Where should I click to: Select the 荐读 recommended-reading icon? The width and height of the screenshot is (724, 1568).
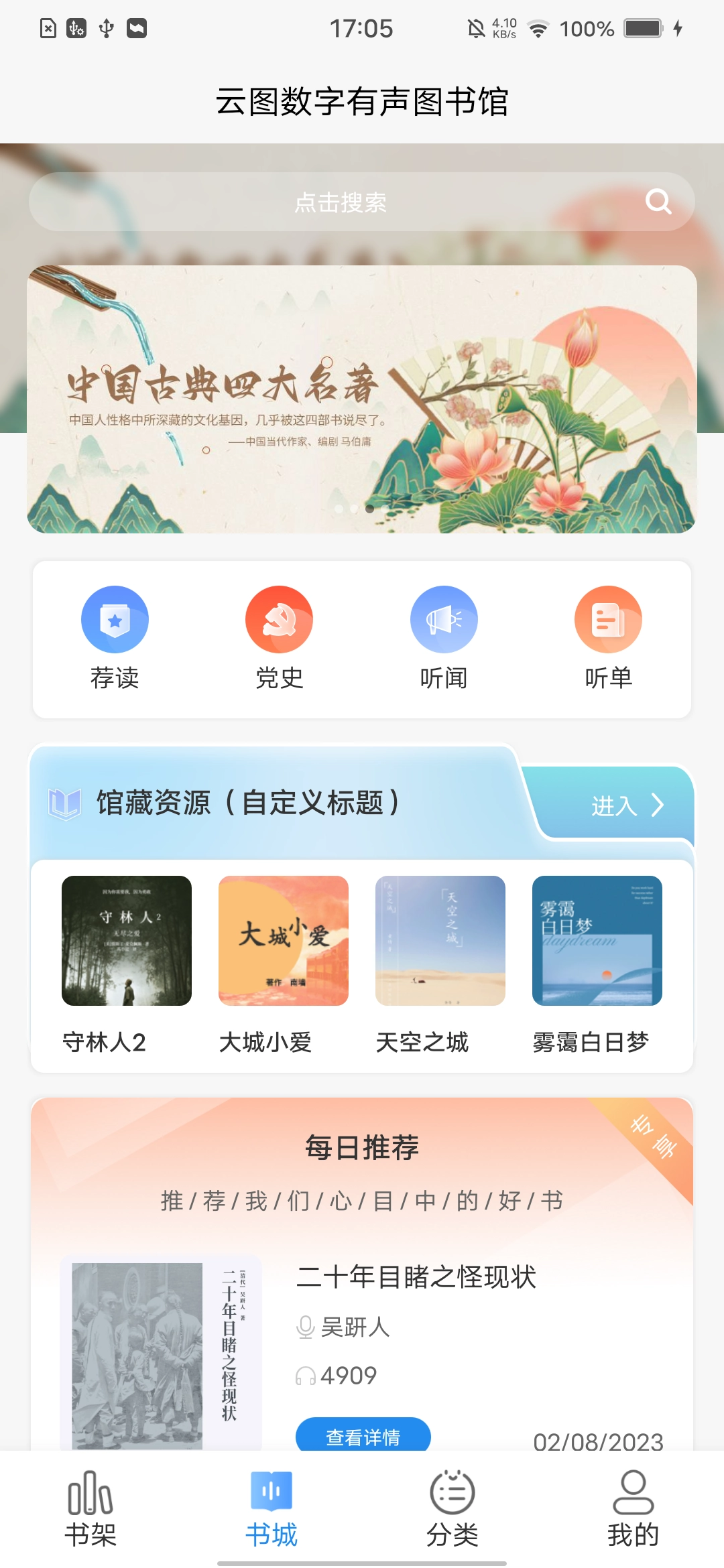(x=115, y=619)
